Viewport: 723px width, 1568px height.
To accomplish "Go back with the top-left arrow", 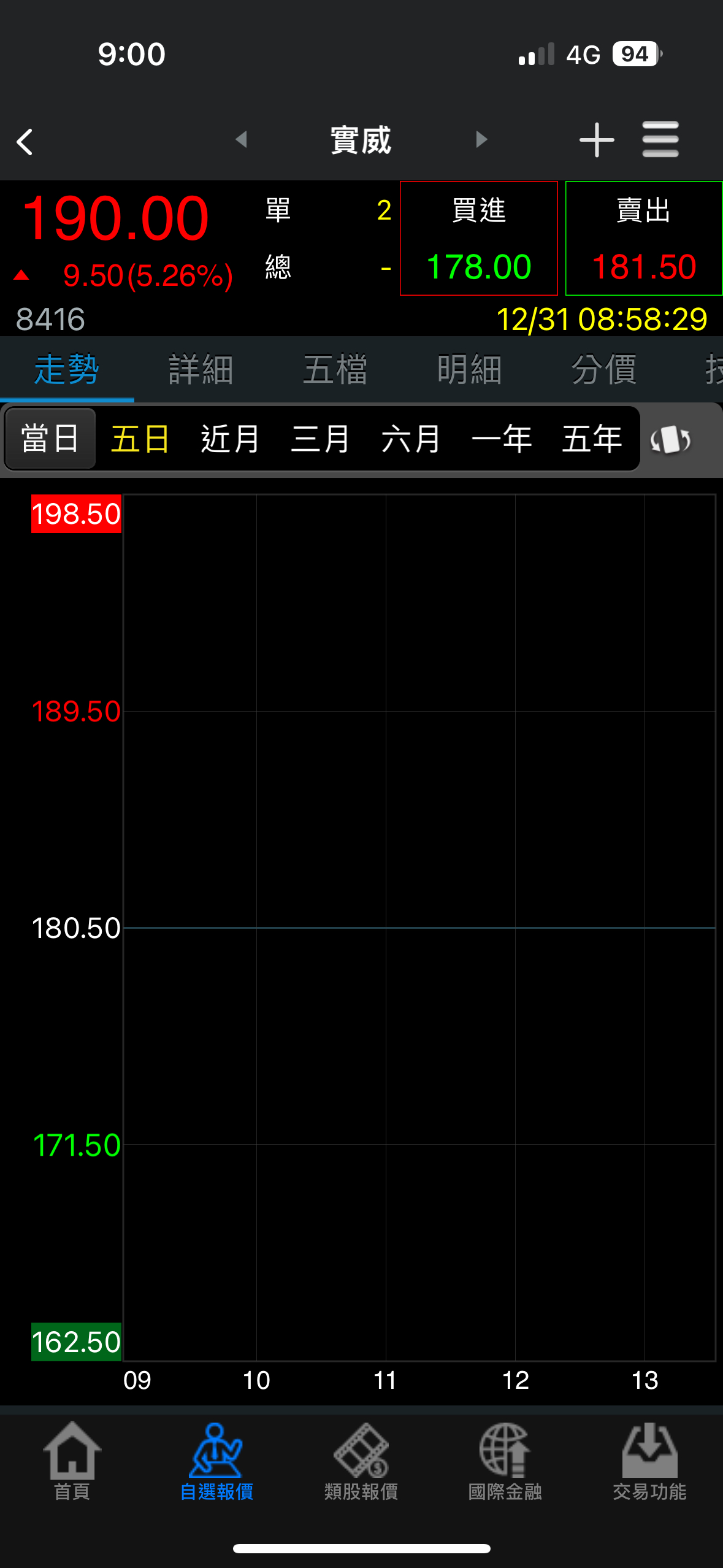I will 25,142.
